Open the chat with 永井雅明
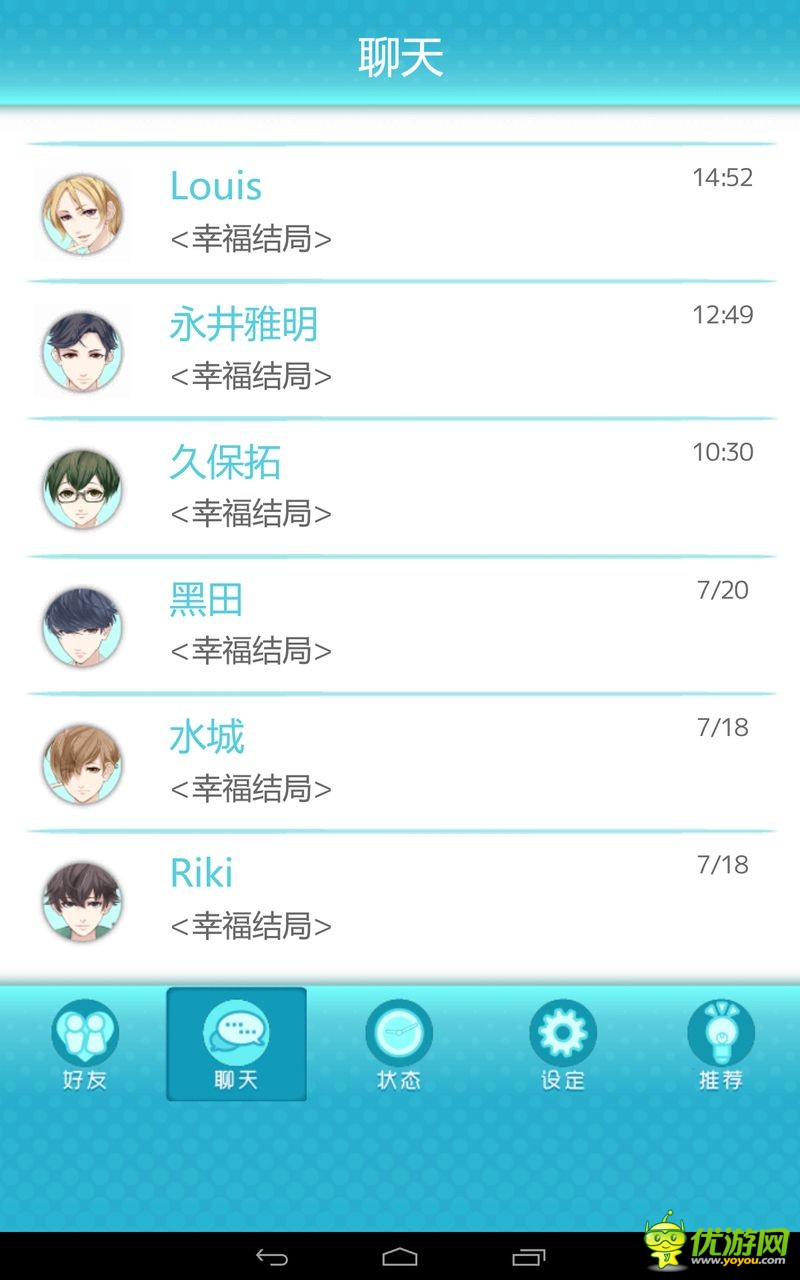The image size is (800, 1280). (400, 350)
